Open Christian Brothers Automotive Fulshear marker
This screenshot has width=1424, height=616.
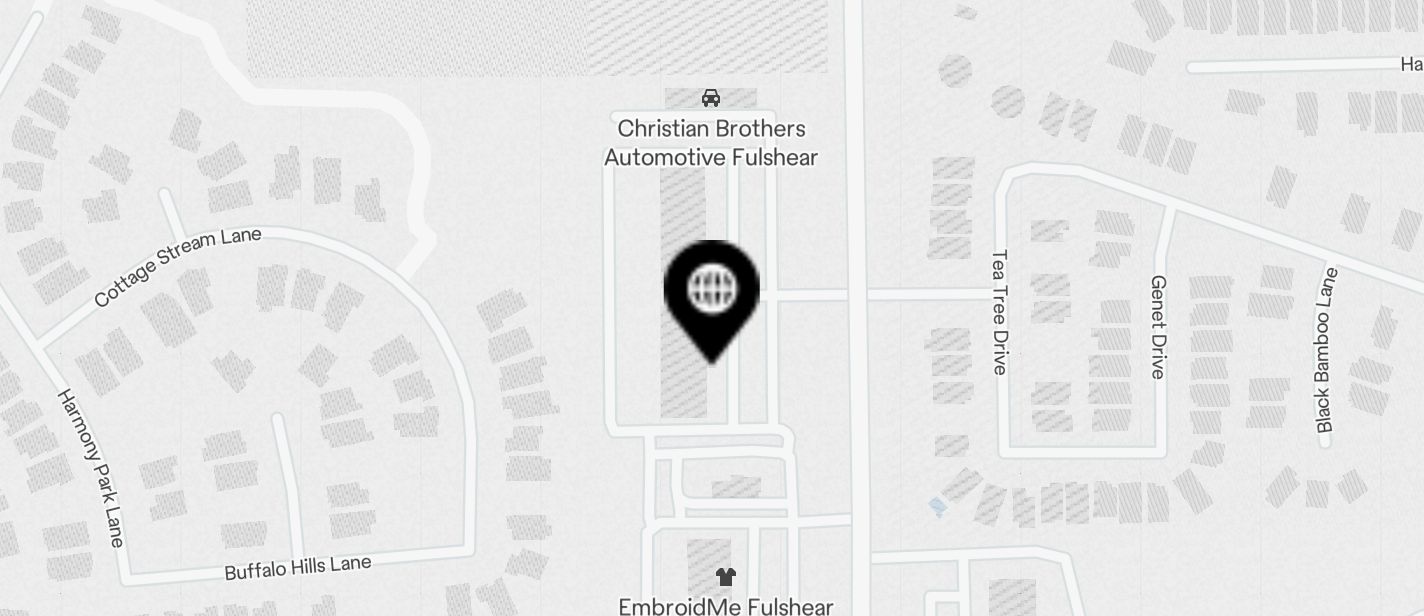coord(711,99)
